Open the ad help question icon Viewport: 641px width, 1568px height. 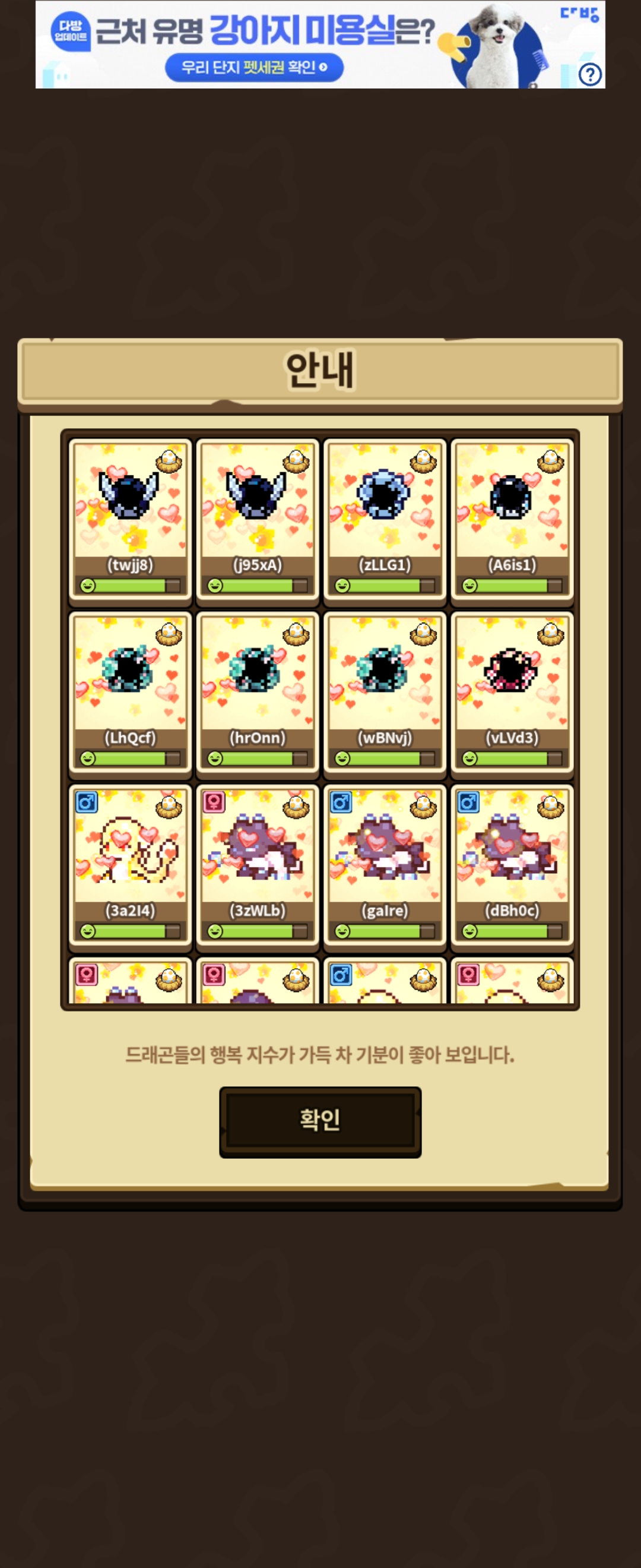pyautogui.click(x=589, y=74)
